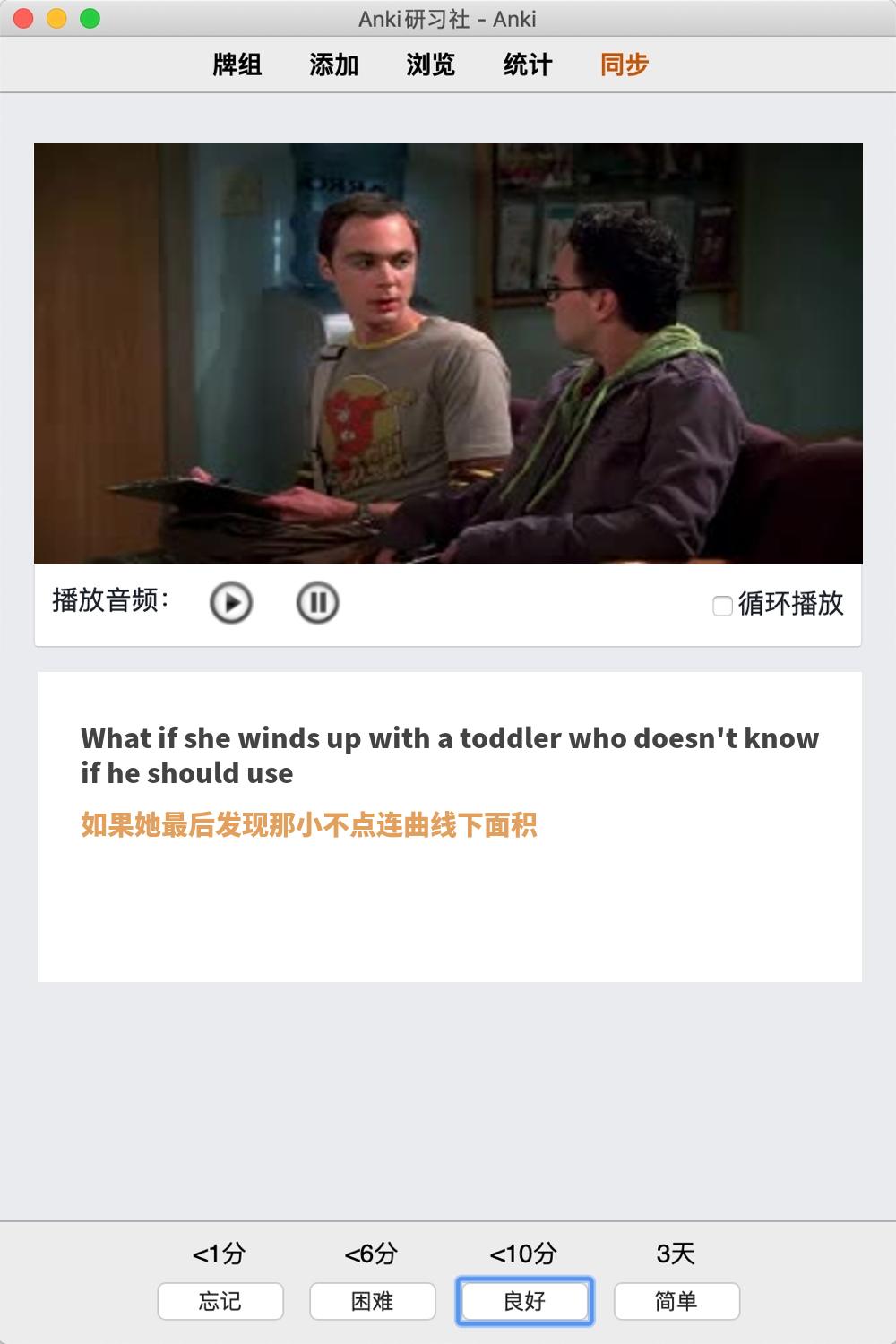896x1344 pixels.
Task: Minimize the Anki window
Action: [x=56, y=18]
